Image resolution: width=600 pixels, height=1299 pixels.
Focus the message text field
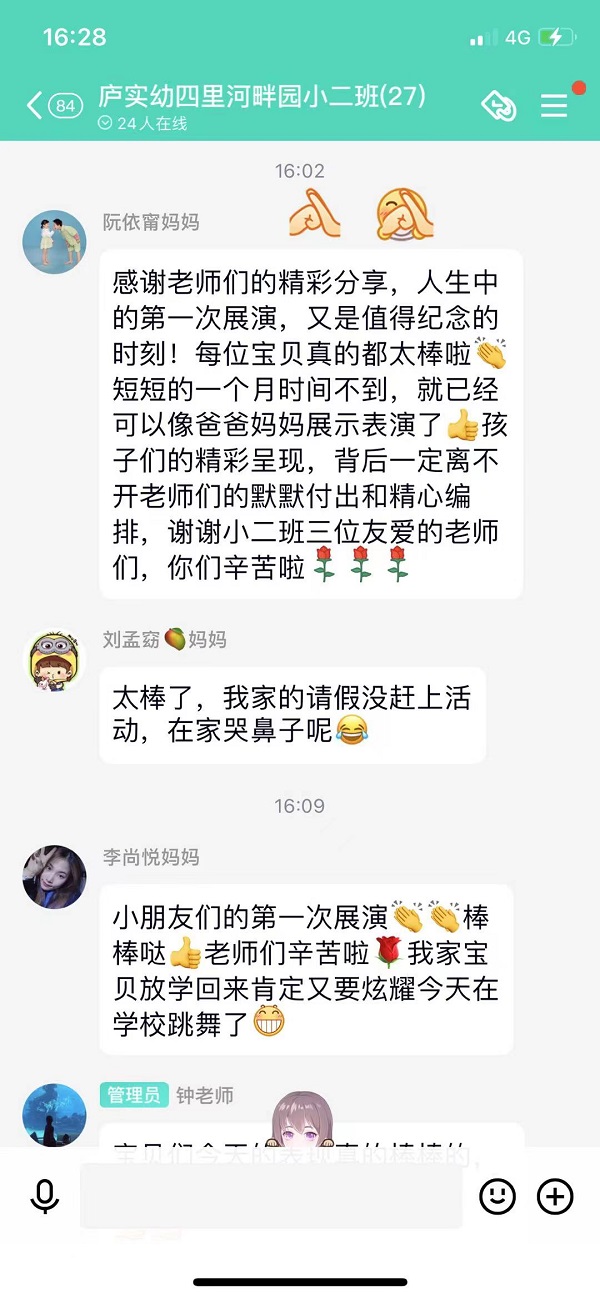270,1196
